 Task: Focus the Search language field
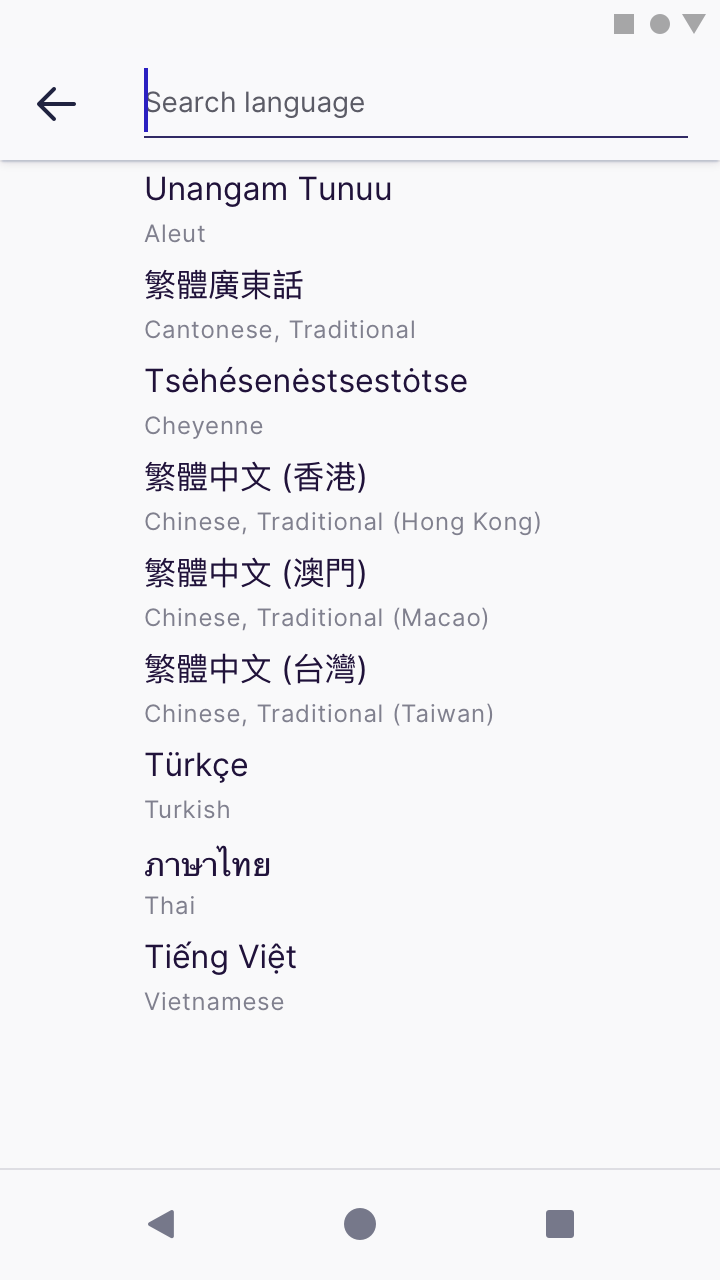[415, 103]
